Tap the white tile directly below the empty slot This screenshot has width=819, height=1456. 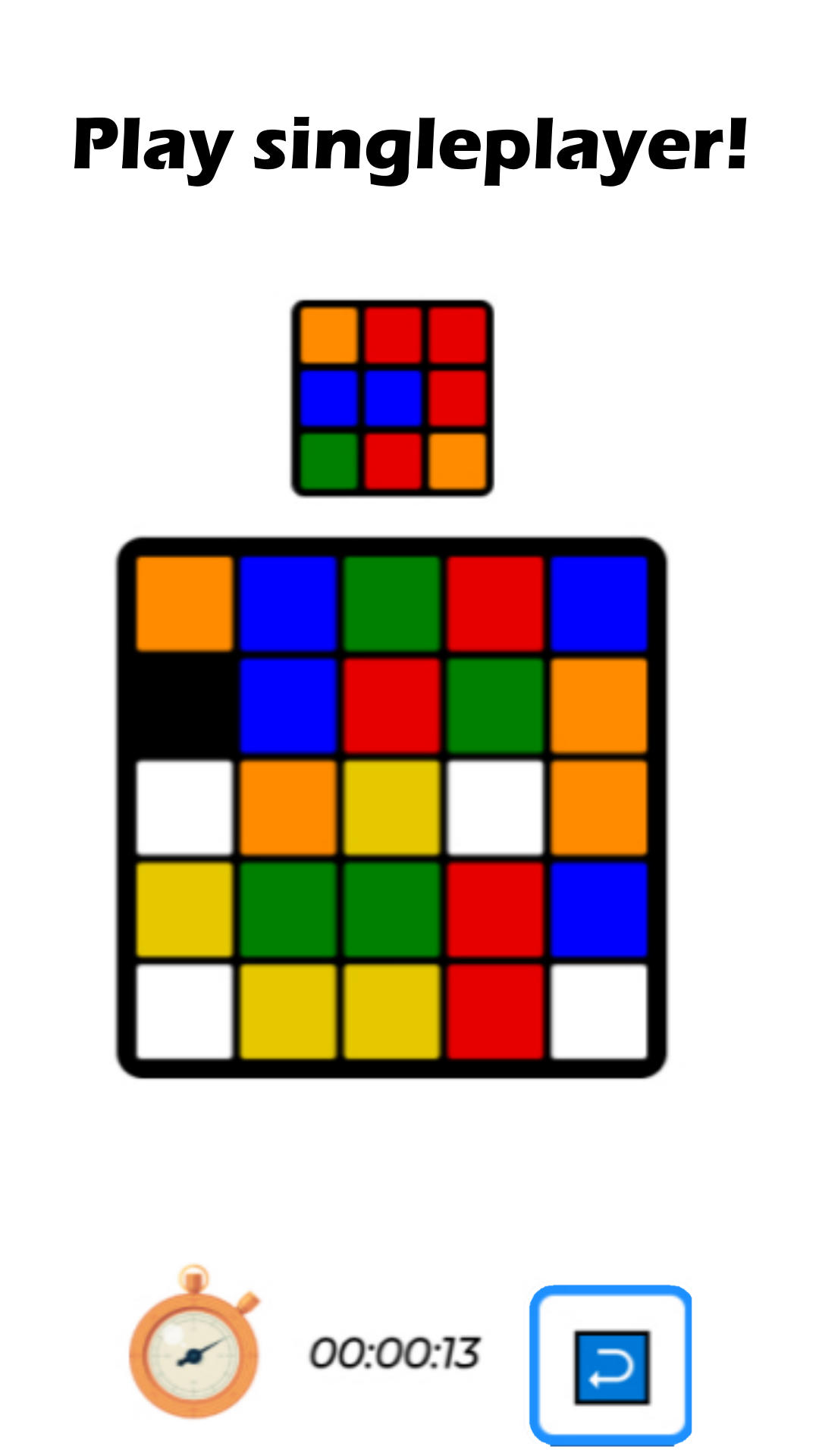pos(184,808)
